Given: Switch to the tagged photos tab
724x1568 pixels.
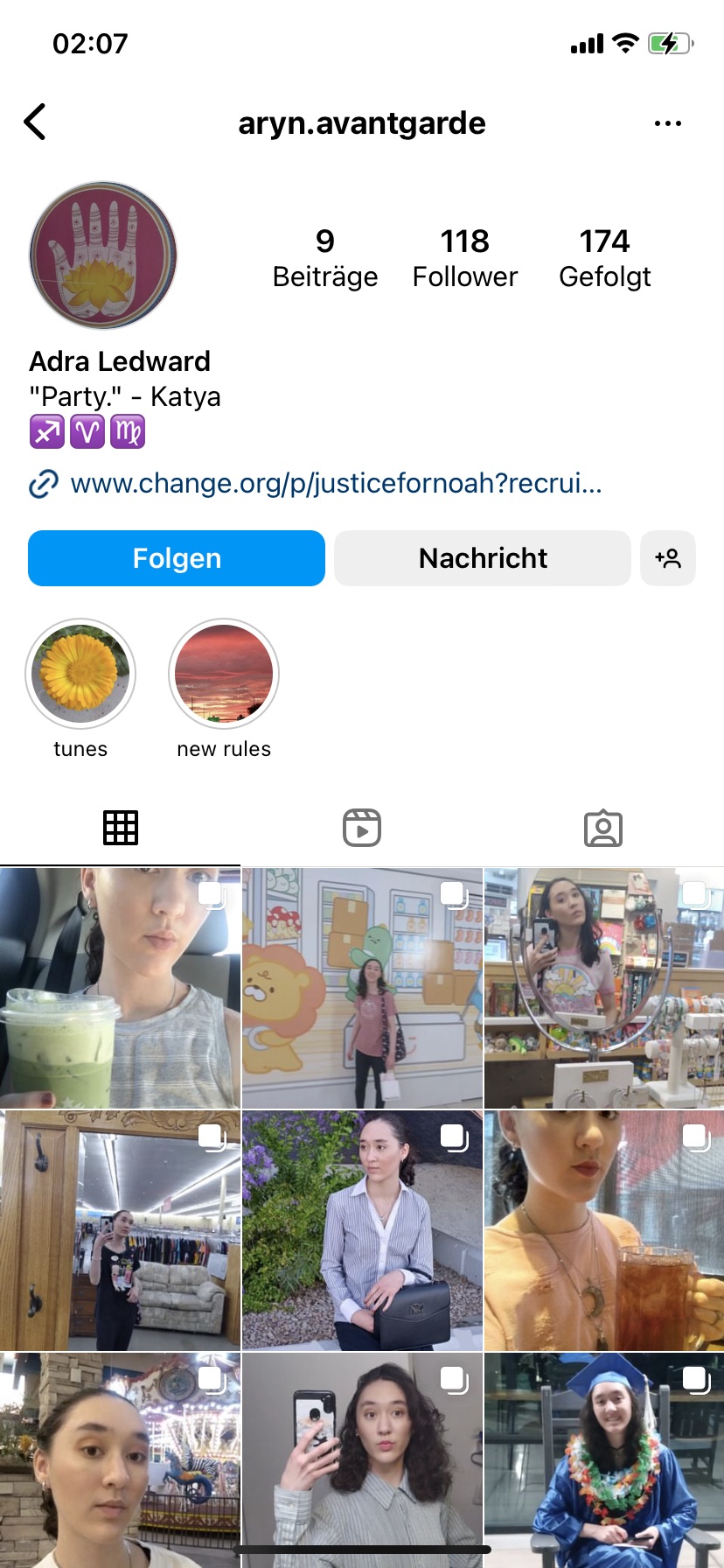Looking at the screenshot, I should [x=603, y=828].
